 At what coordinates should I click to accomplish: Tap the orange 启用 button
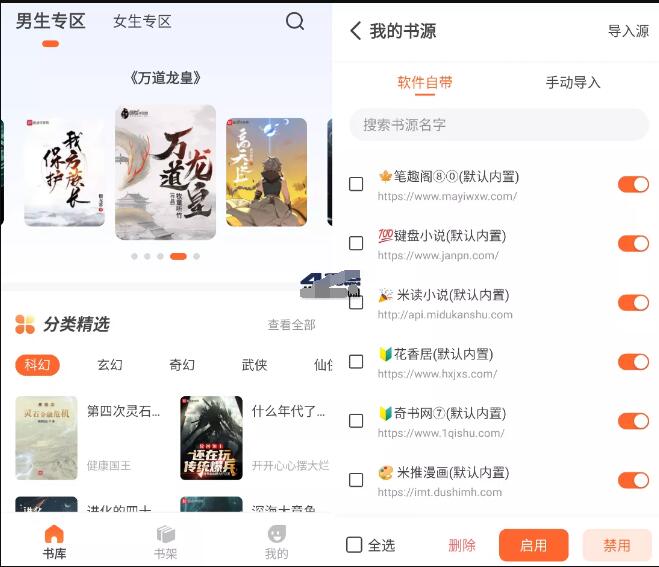[533, 545]
